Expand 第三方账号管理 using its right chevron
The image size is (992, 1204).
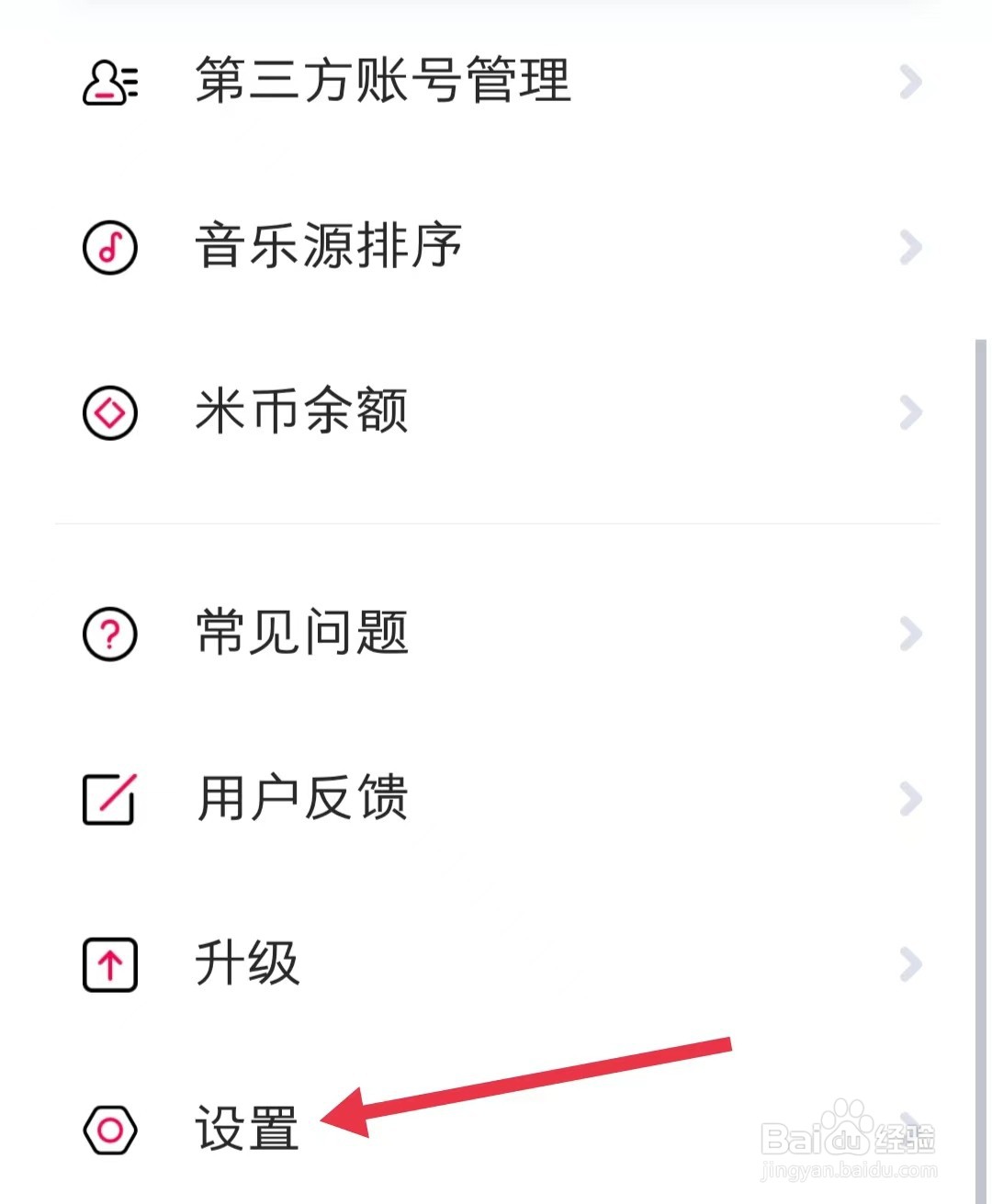[911, 83]
